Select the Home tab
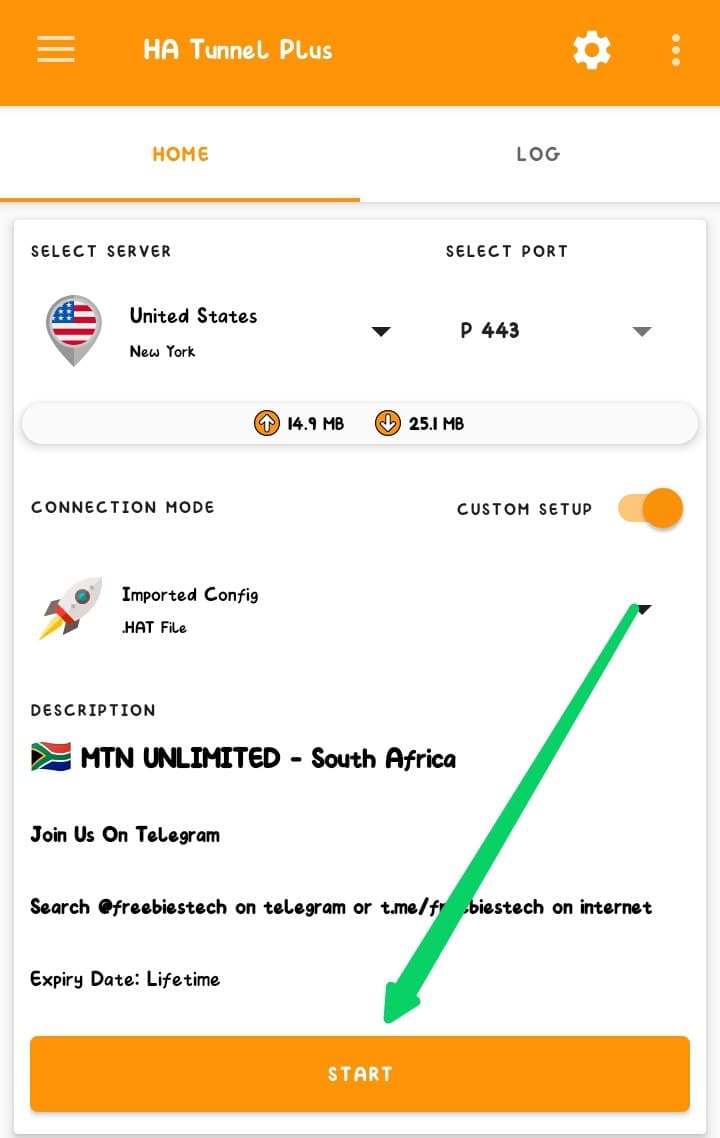720x1138 pixels. tap(181, 154)
